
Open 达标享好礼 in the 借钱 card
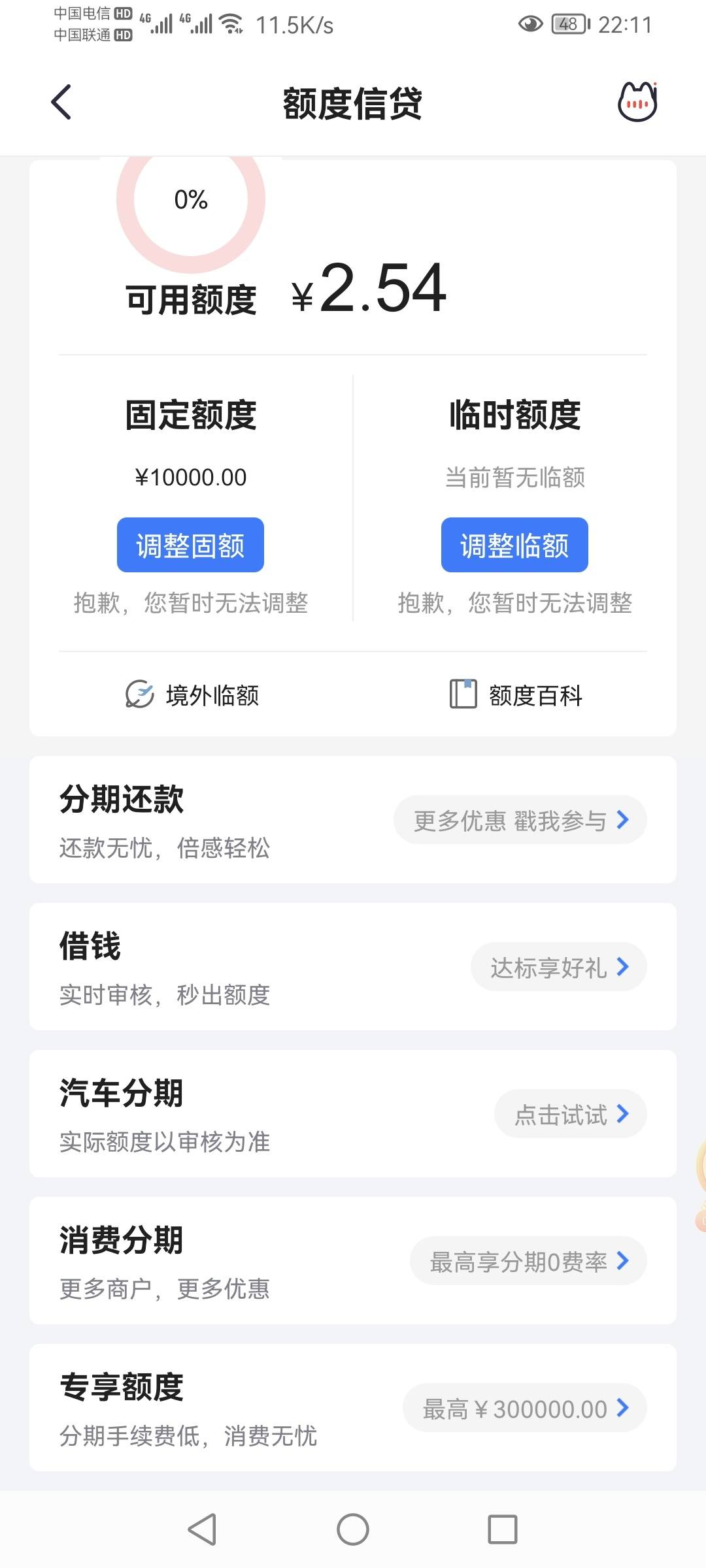pyautogui.click(x=558, y=967)
